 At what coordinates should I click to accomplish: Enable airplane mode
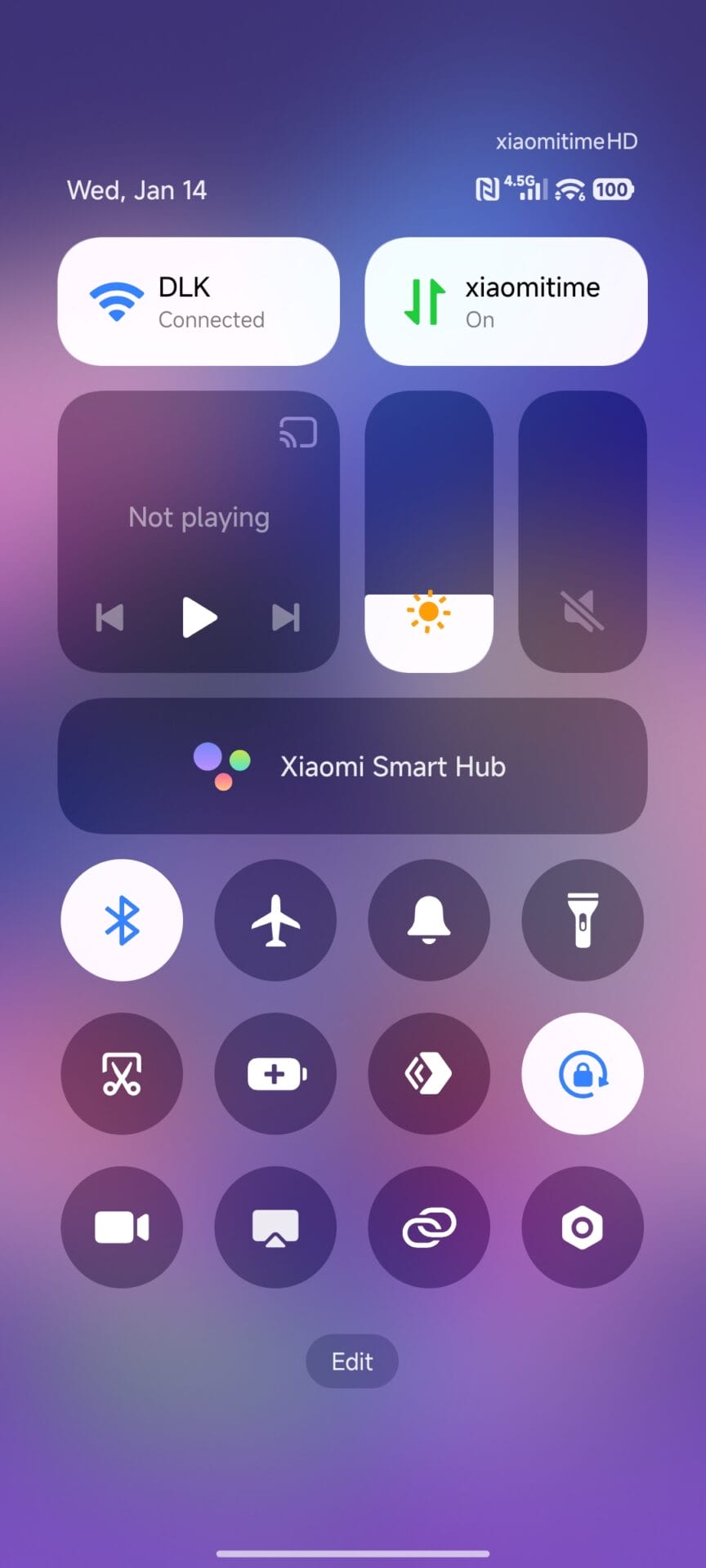(275, 920)
